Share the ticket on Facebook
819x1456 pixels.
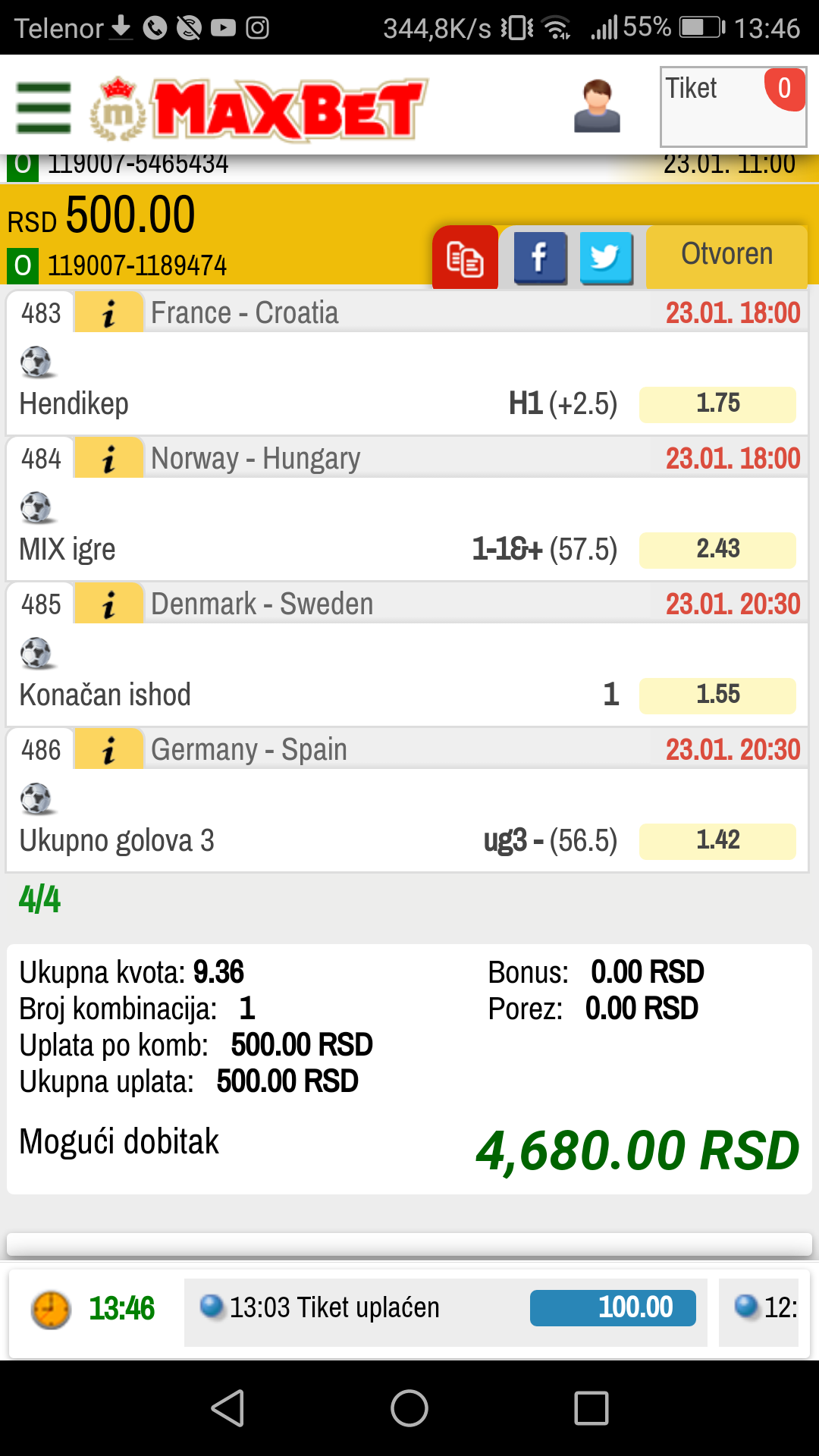click(x=541, y=259)
